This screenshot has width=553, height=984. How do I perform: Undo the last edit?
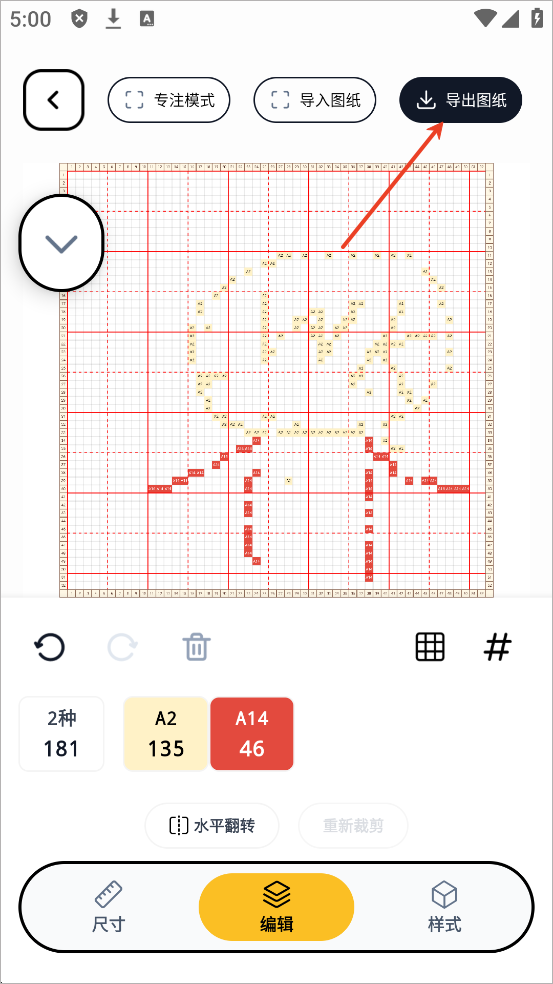[50, 647]
